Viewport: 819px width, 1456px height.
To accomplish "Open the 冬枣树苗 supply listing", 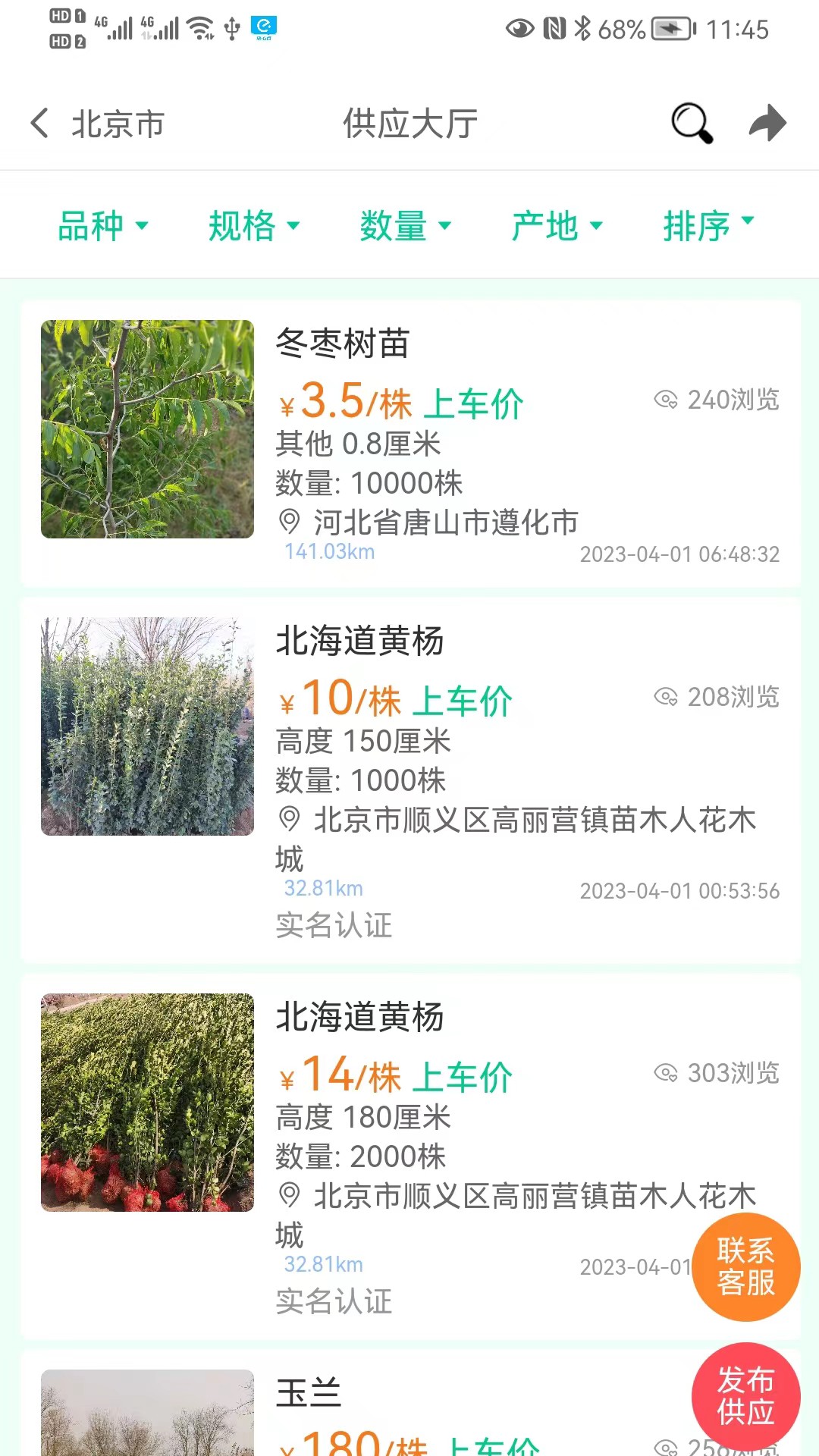I will (409, 444).
